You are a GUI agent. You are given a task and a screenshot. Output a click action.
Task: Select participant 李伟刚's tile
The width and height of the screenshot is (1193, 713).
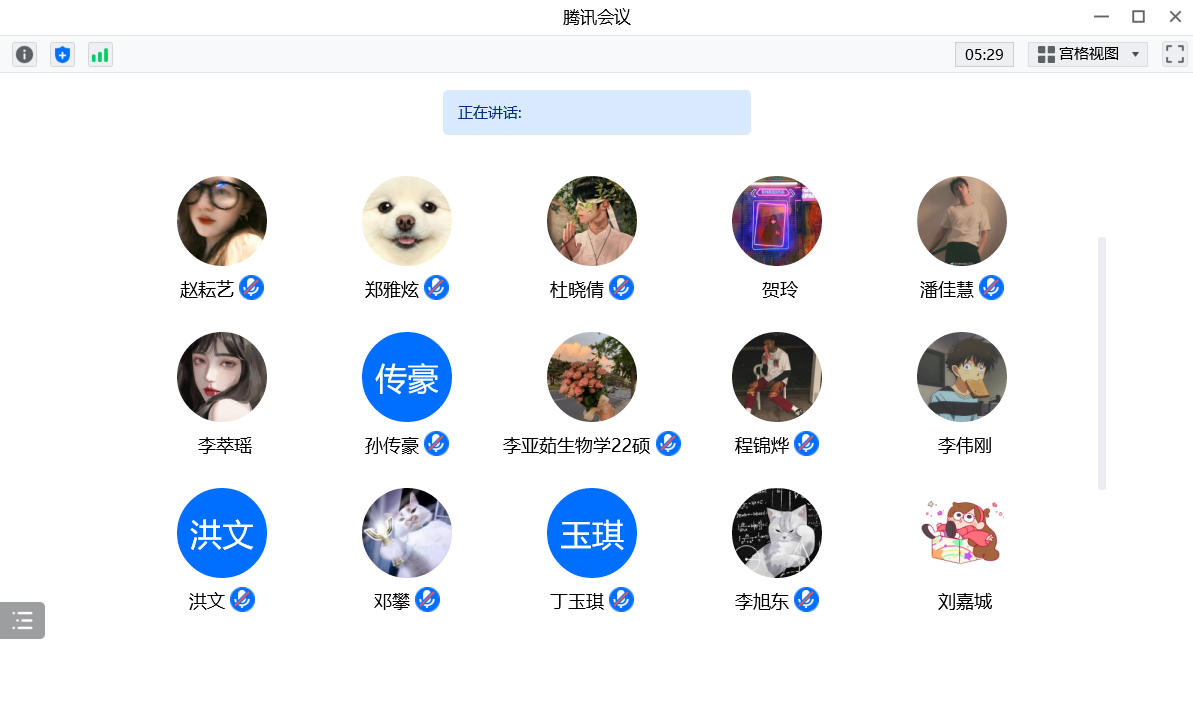coord(962,378)
